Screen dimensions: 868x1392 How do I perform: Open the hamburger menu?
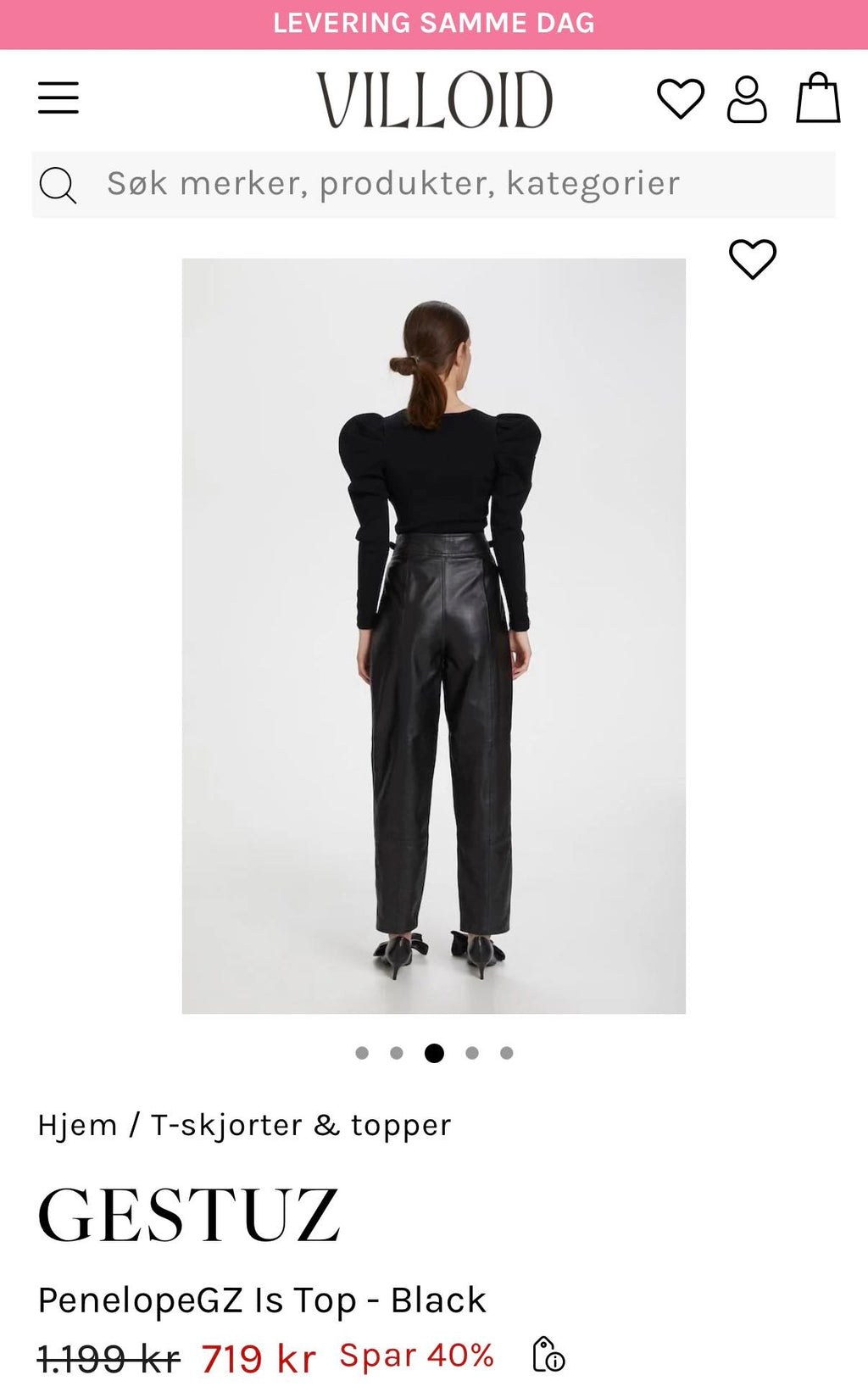click(x=58, y=98)
